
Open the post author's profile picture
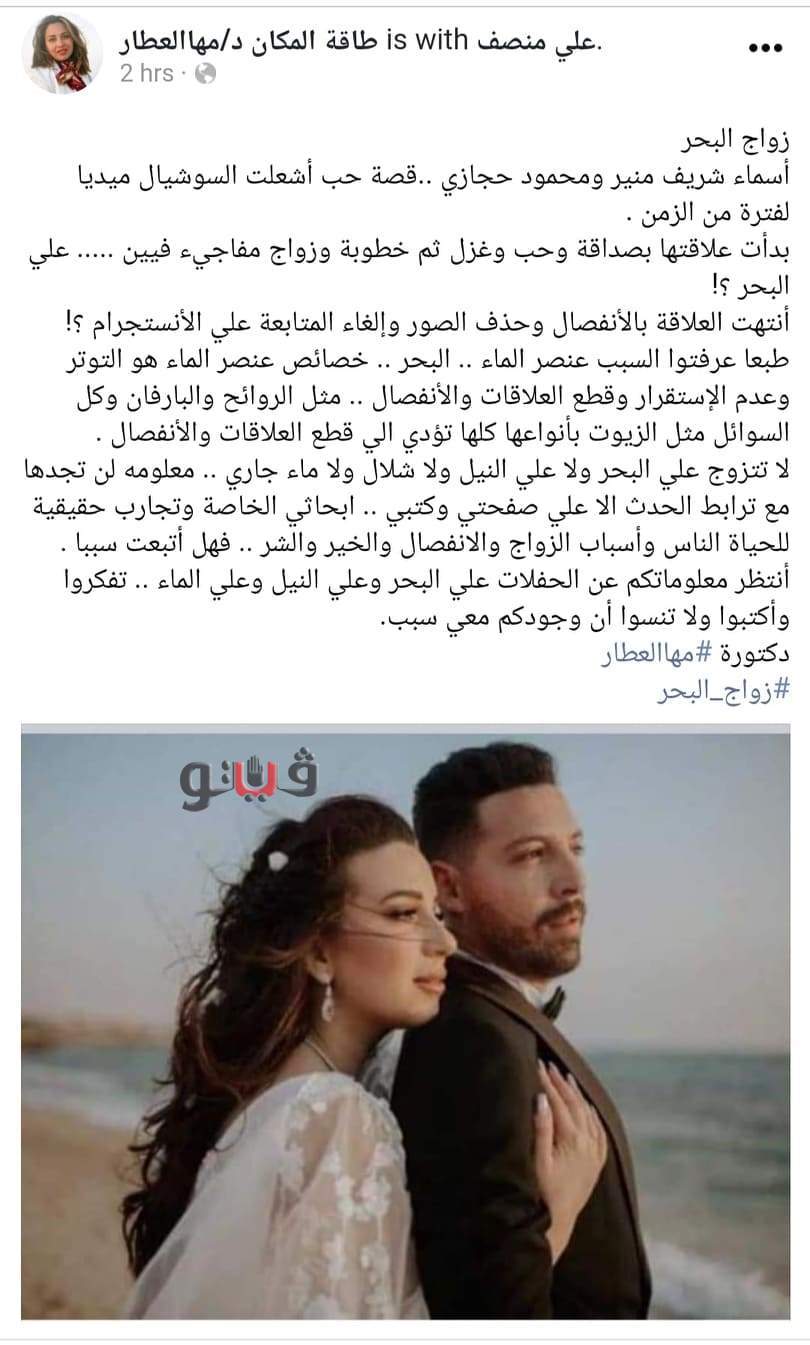pos(62,53)
